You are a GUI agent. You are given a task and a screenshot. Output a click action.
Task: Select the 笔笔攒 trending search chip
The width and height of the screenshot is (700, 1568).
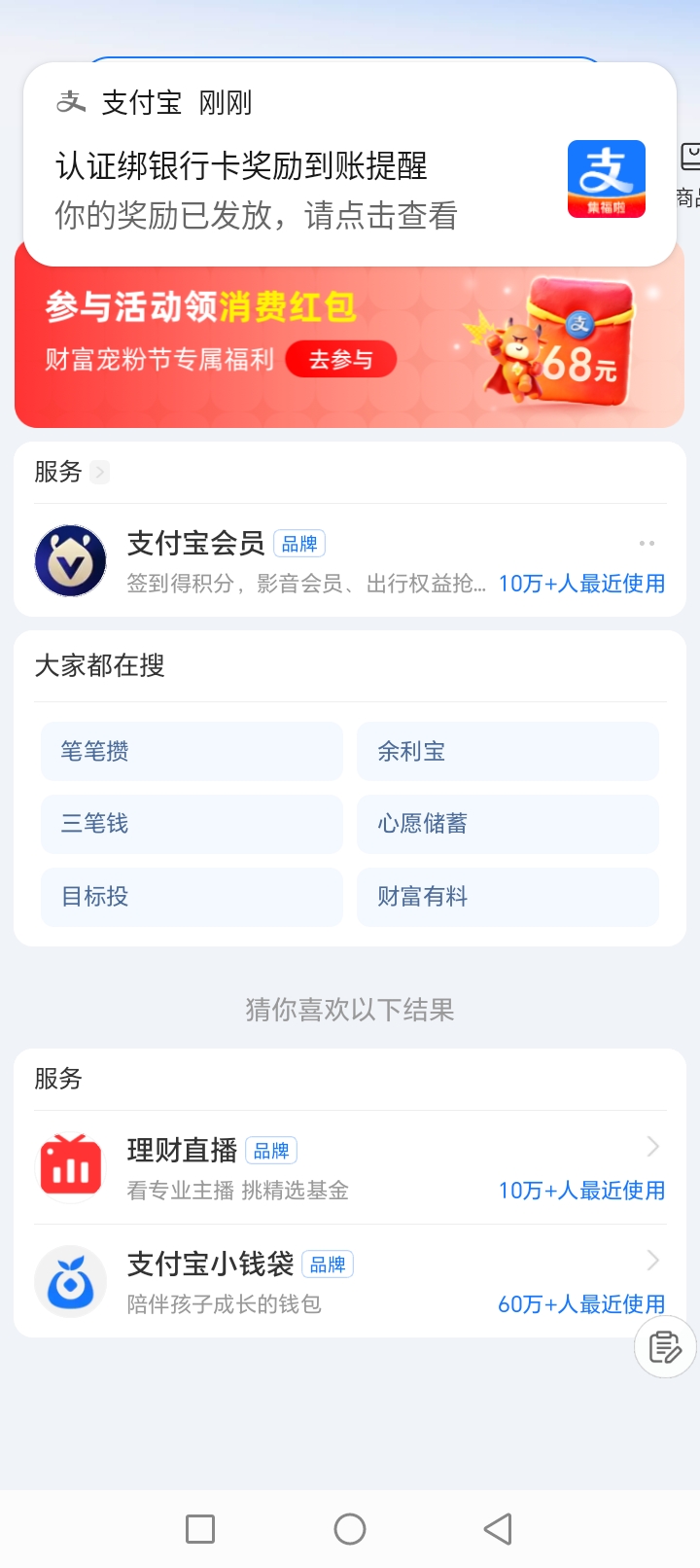pos(192,751)
